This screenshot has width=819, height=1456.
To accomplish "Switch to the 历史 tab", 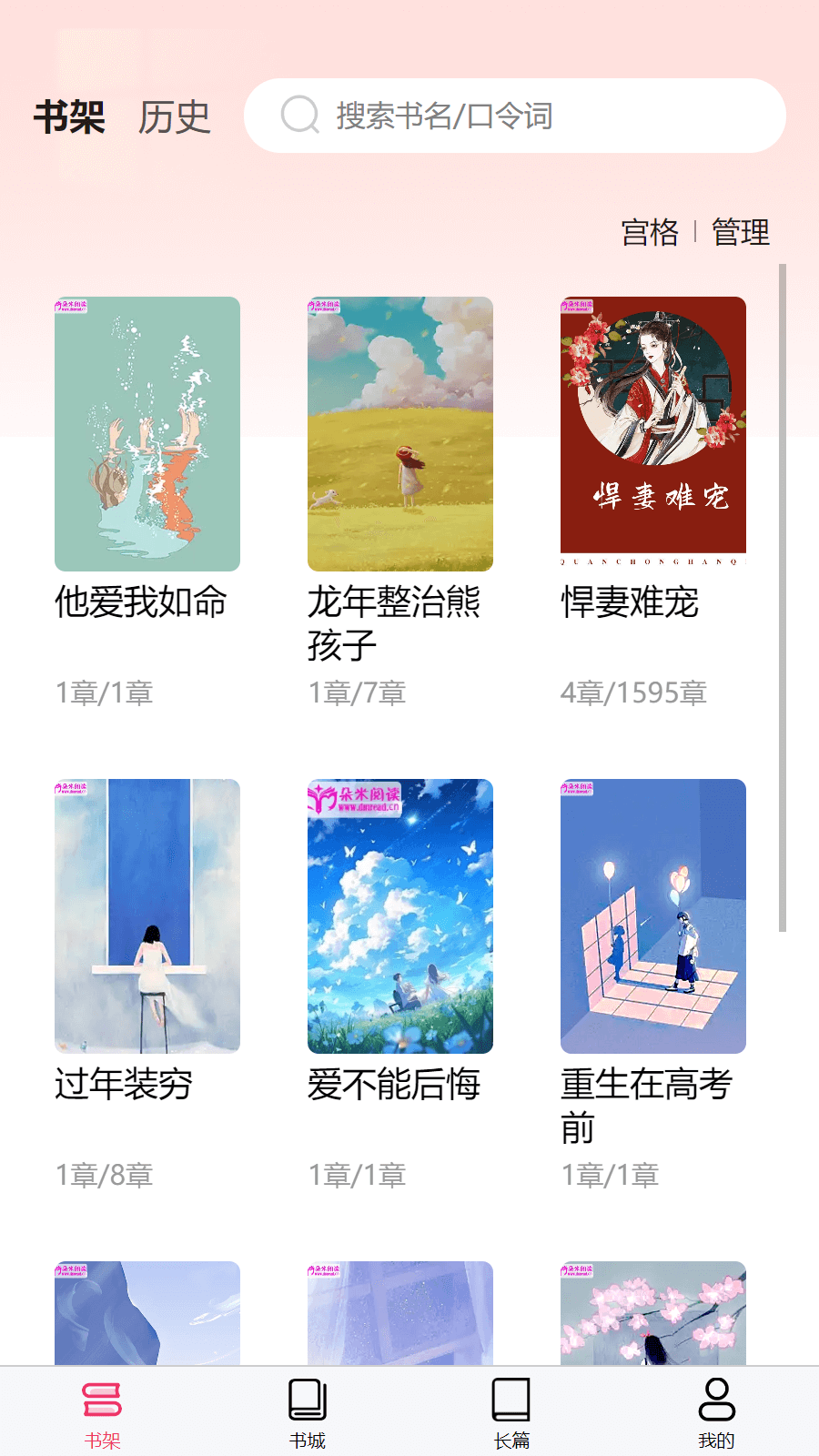I will pyautogui.click(x=174, y=116).
